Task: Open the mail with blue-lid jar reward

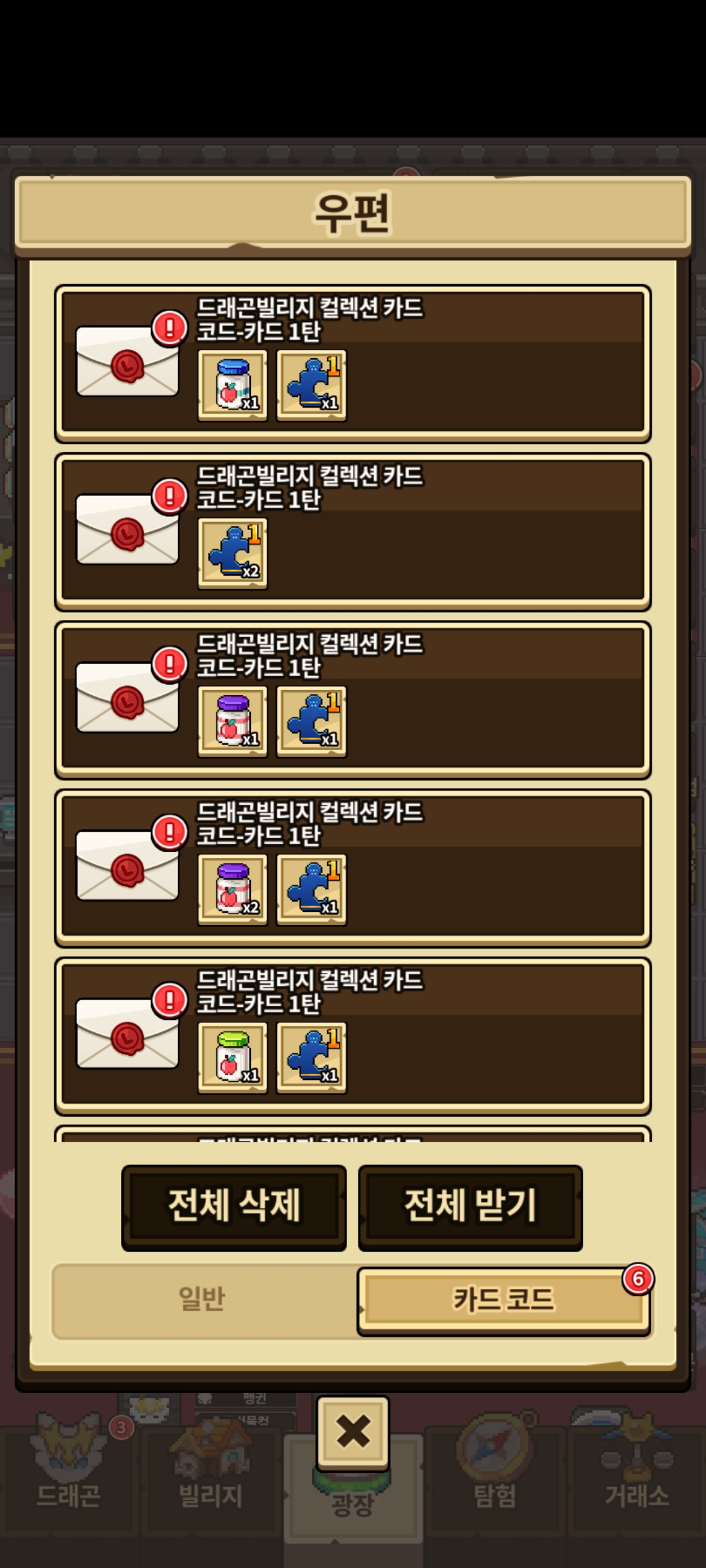Action: coord(353,364)
